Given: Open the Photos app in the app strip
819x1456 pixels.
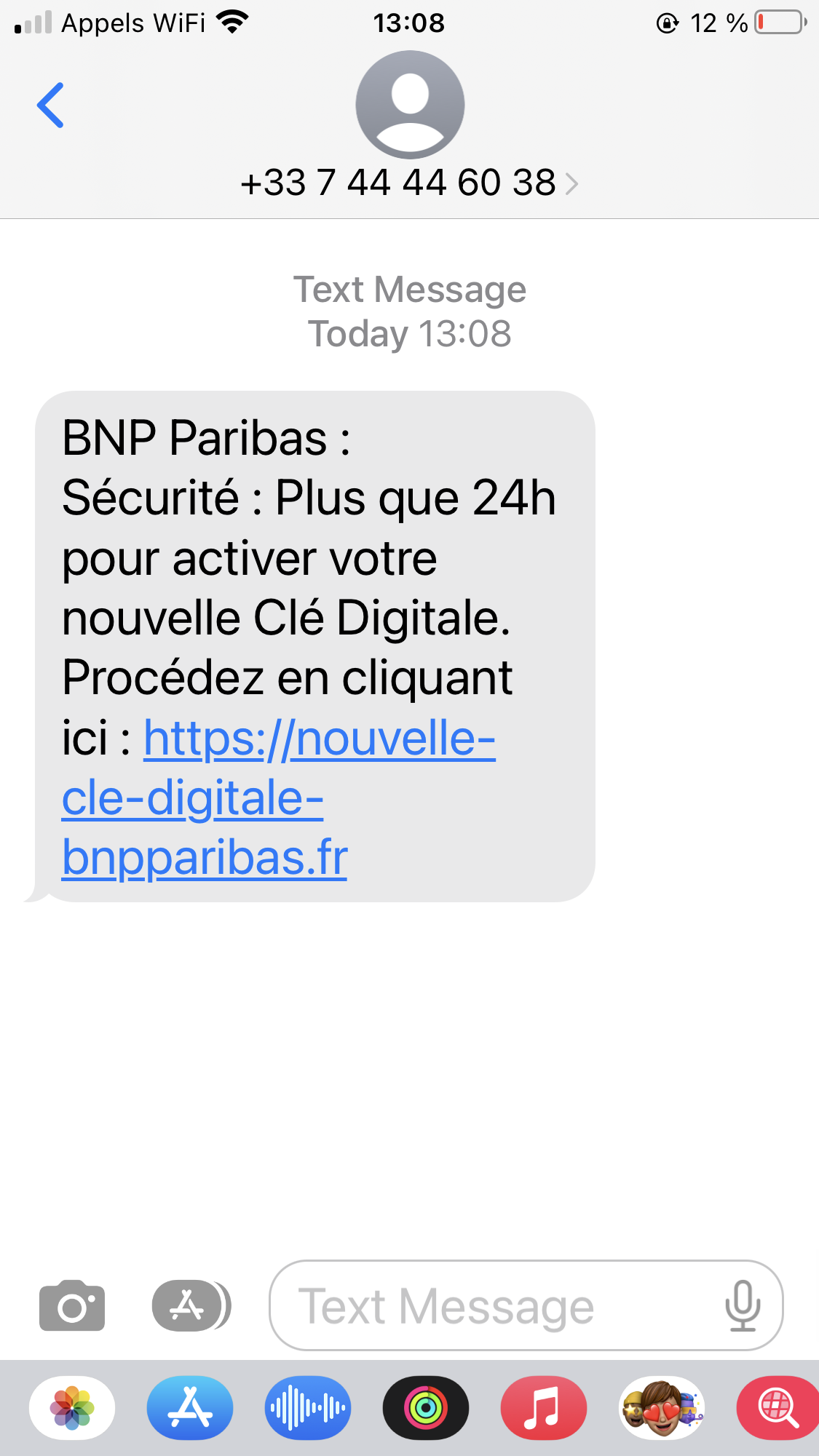Looking at the screenshot, I should pyautogui.click(x=72, y=1408).
